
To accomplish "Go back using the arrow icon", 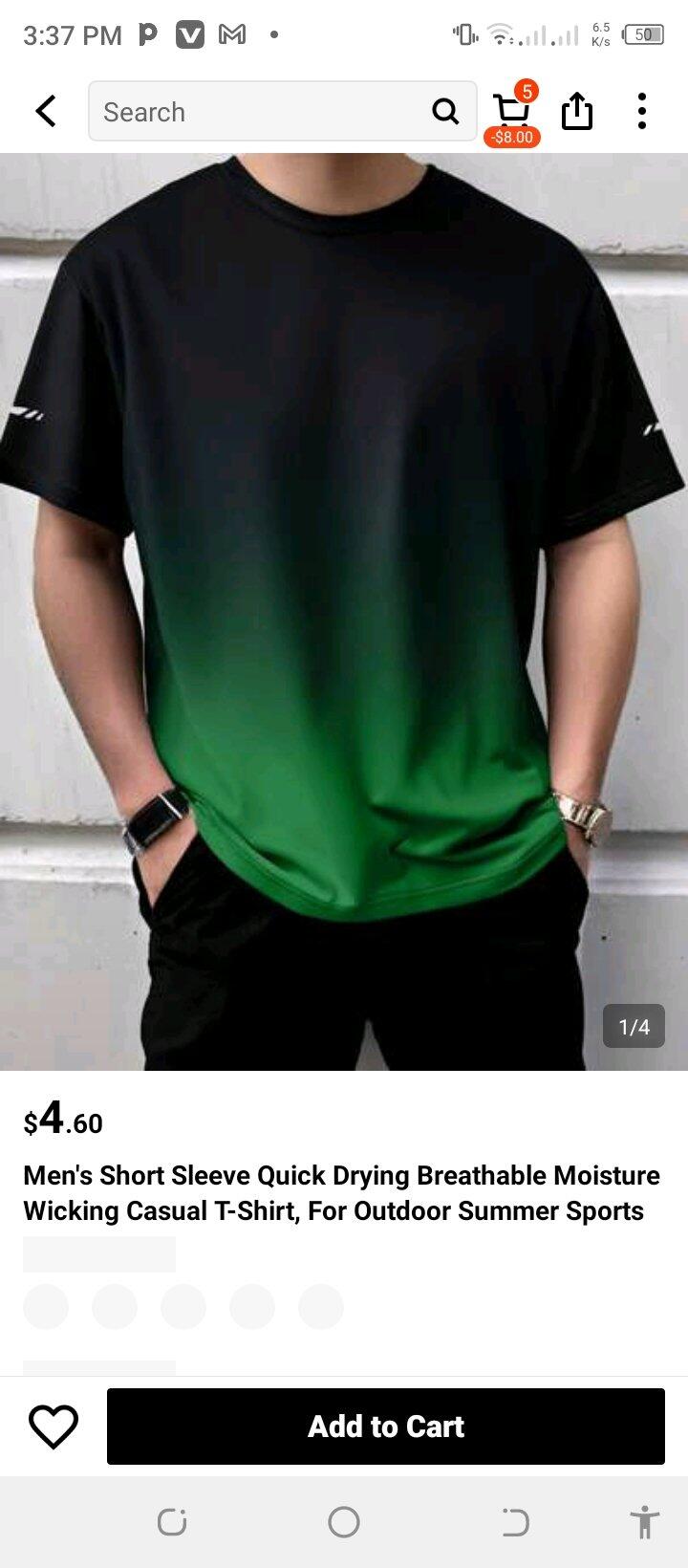I will pos(46,111).
